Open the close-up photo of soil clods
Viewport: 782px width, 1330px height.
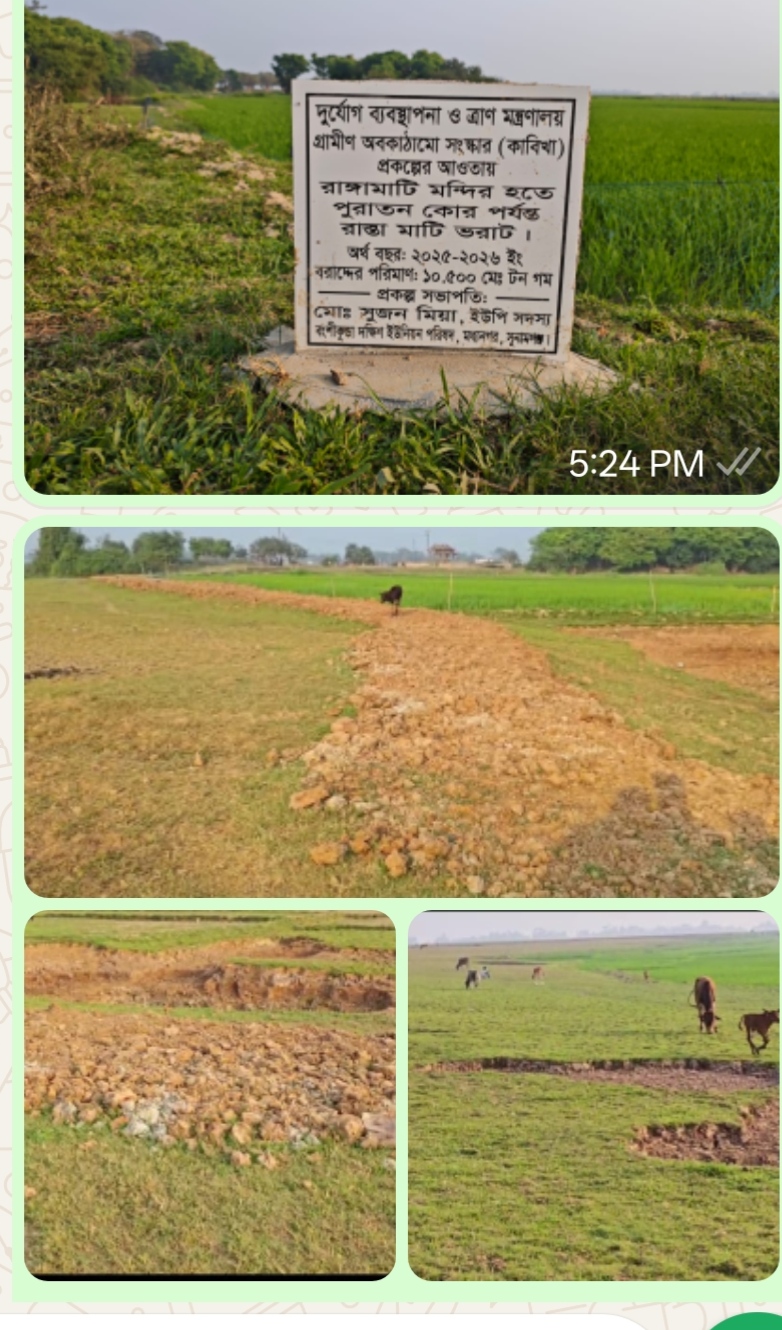(x=210, y=1095)
